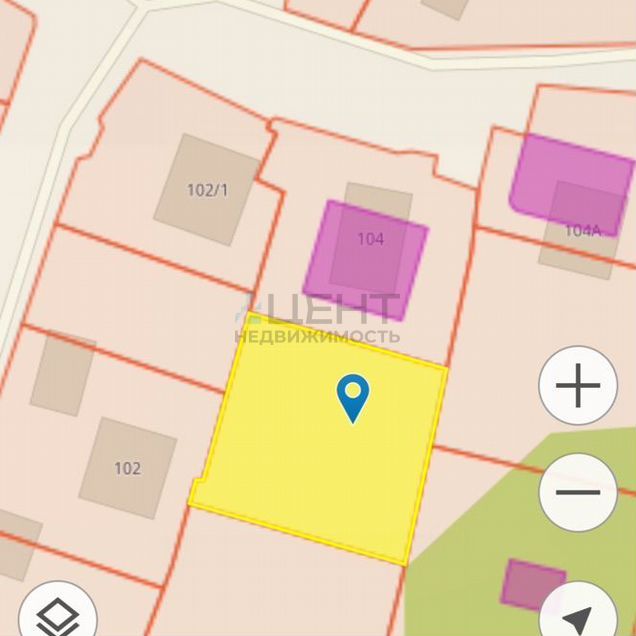
Task: Zoom in on the map
Action: coord(577,386)
